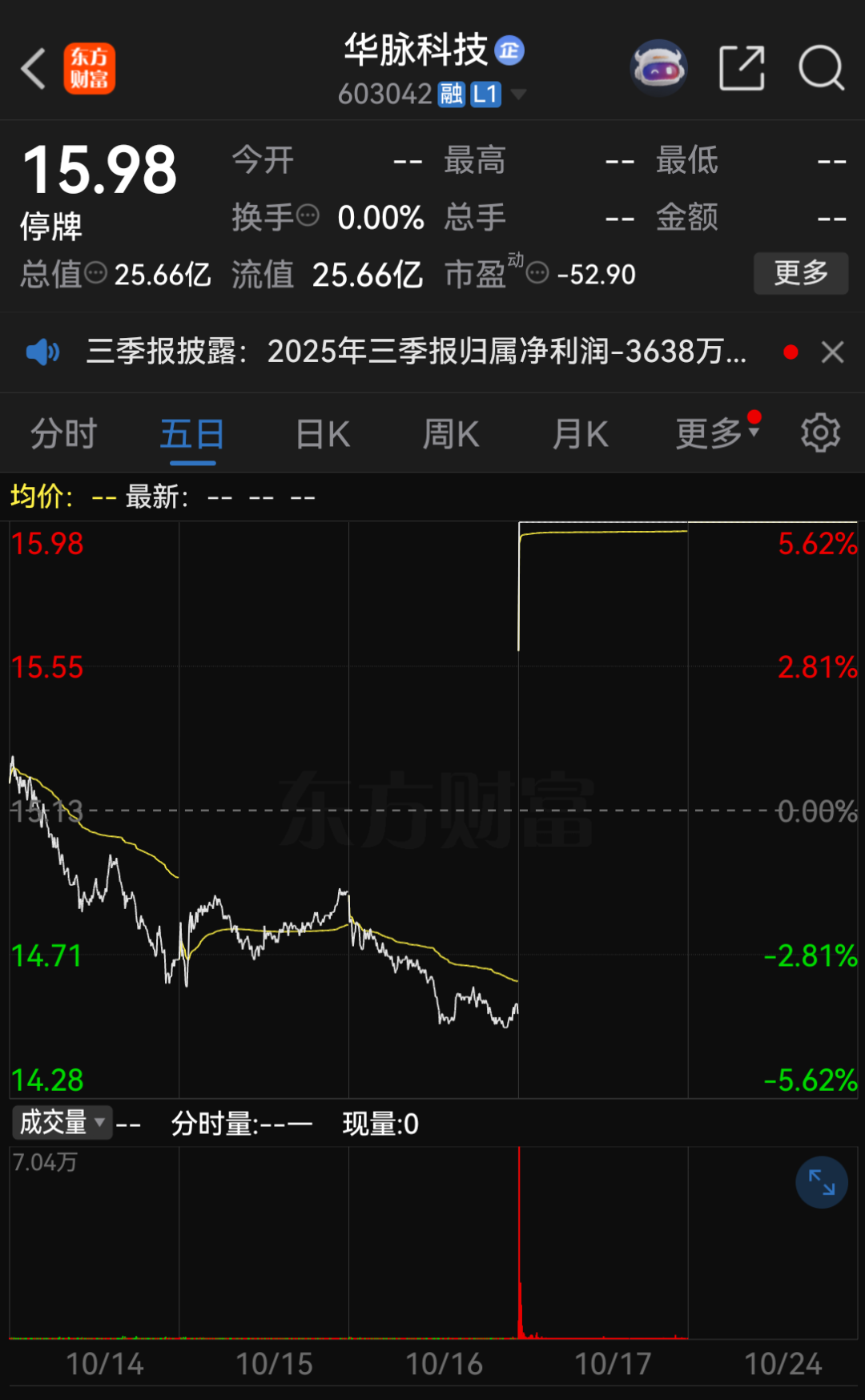
Task: Tap the back arrow to return
Action: click(x=32, y=68)
